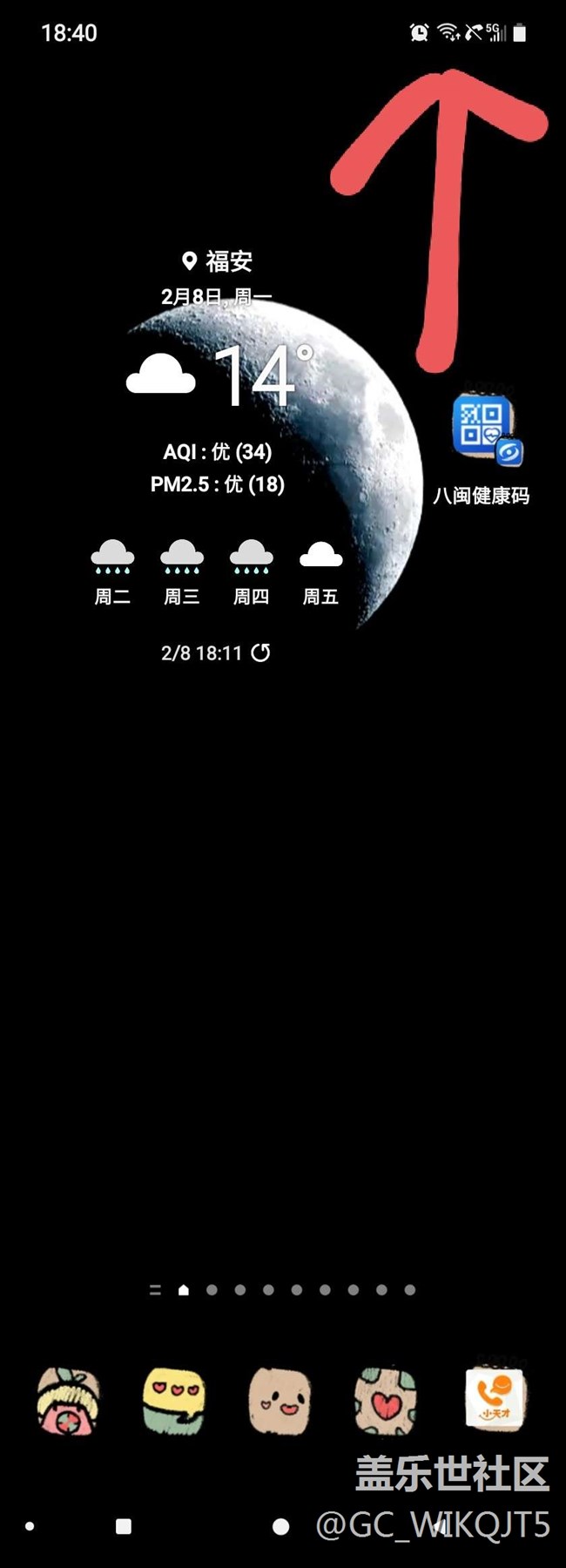Open the 八闽健康码 app
The height and width of the screenshot is (1568, 566).
[482, 429]
